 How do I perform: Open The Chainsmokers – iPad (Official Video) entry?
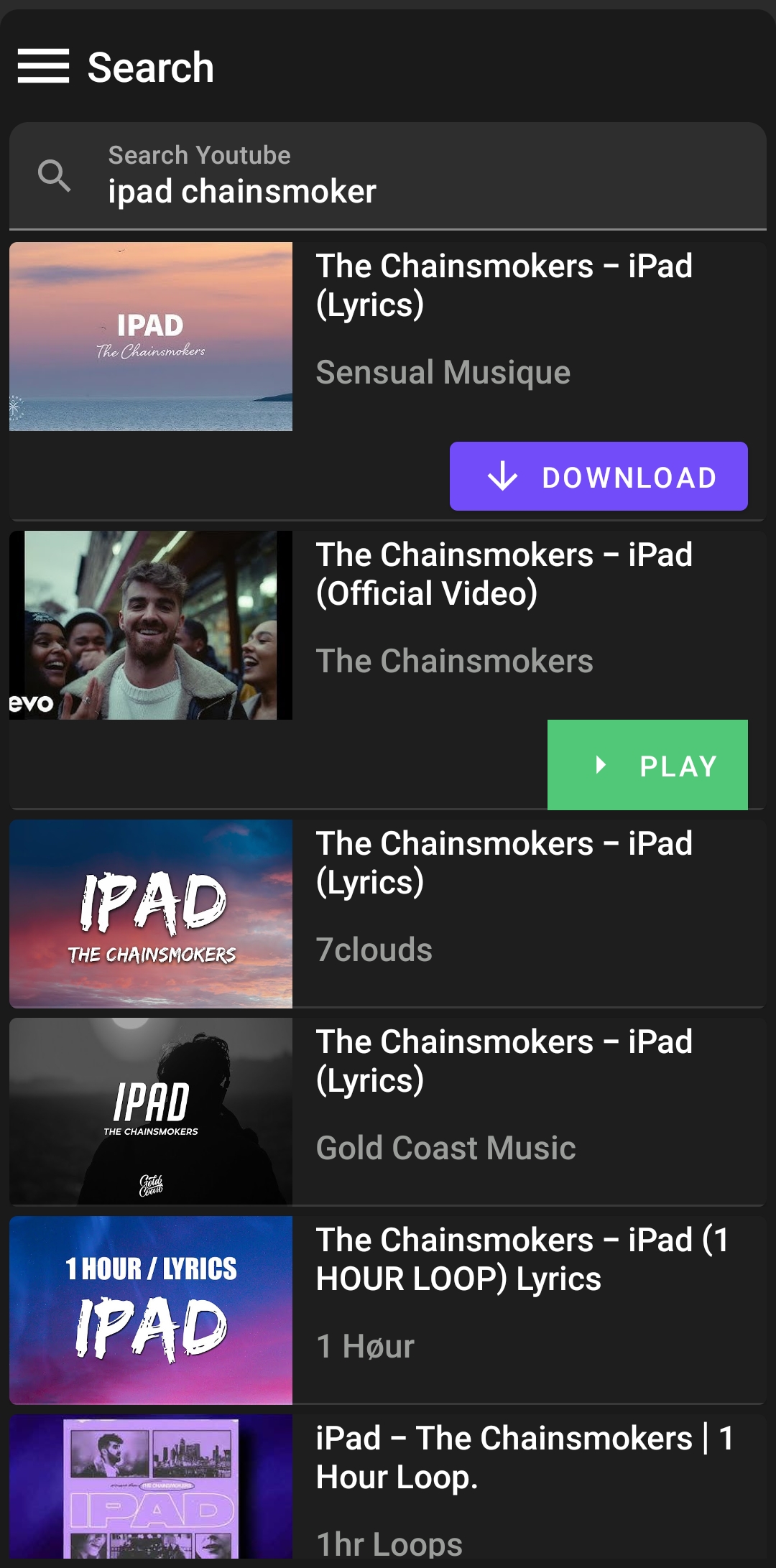coord(505,573)
